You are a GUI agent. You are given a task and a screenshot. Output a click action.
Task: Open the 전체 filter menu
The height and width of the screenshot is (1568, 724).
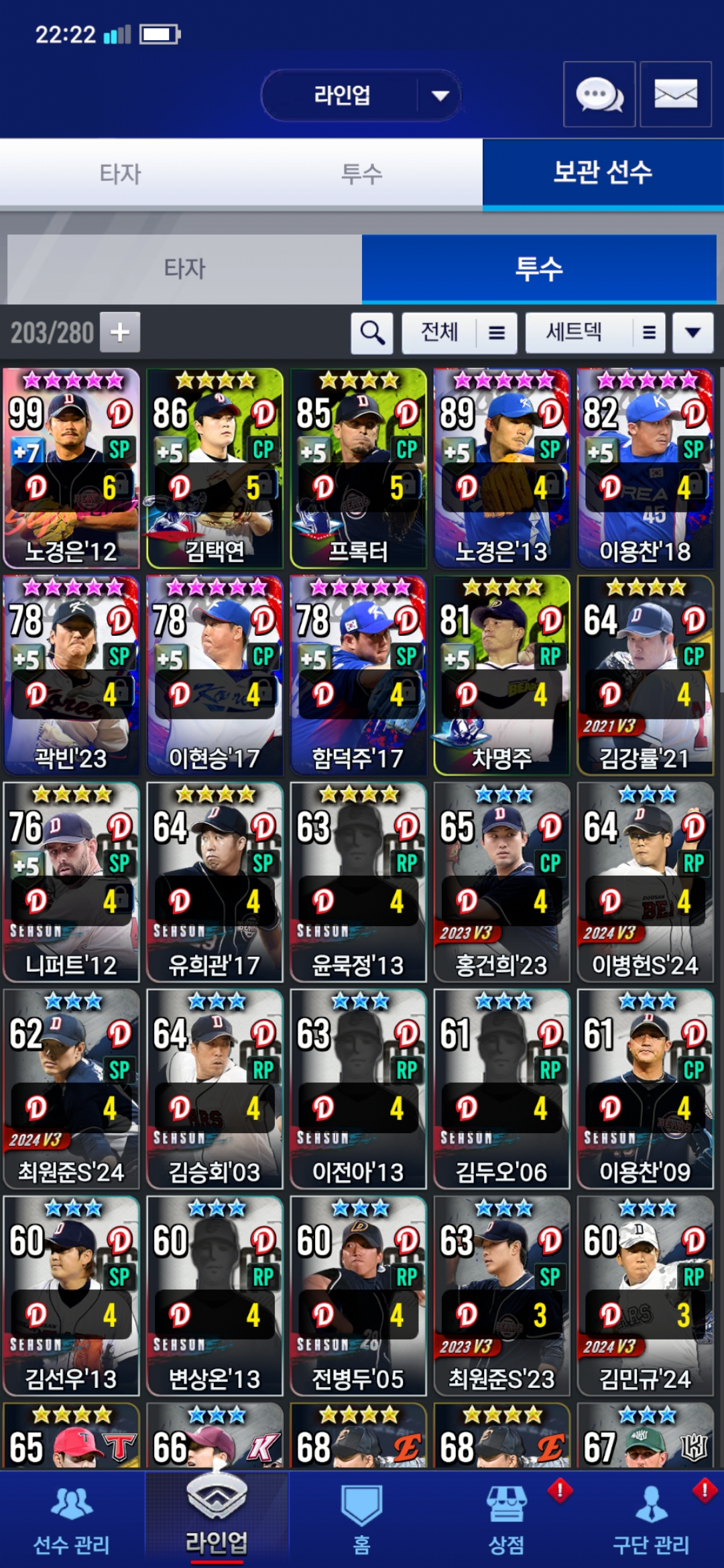point(459,332)
